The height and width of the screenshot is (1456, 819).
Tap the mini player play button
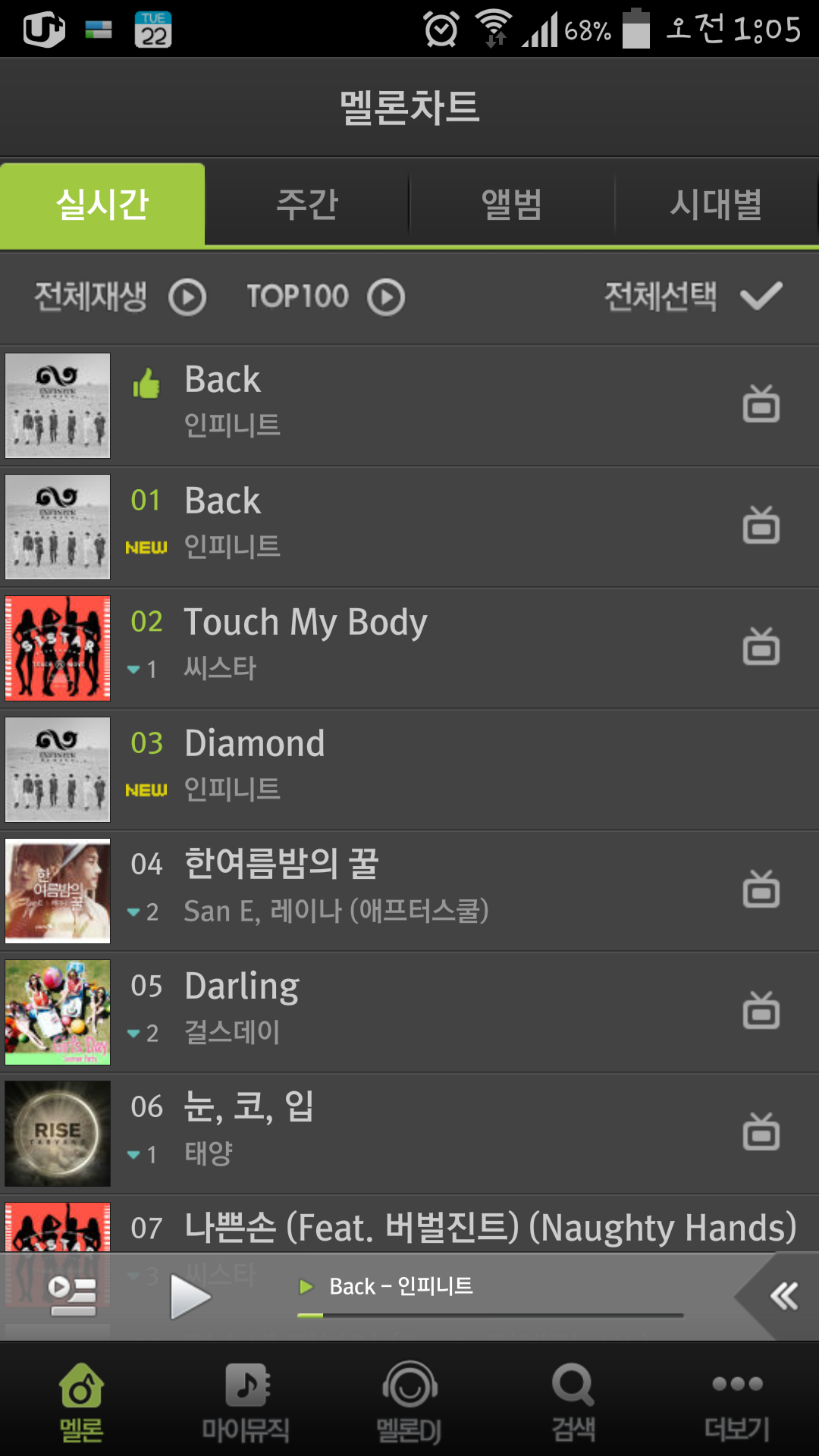tap(189, 1297)
